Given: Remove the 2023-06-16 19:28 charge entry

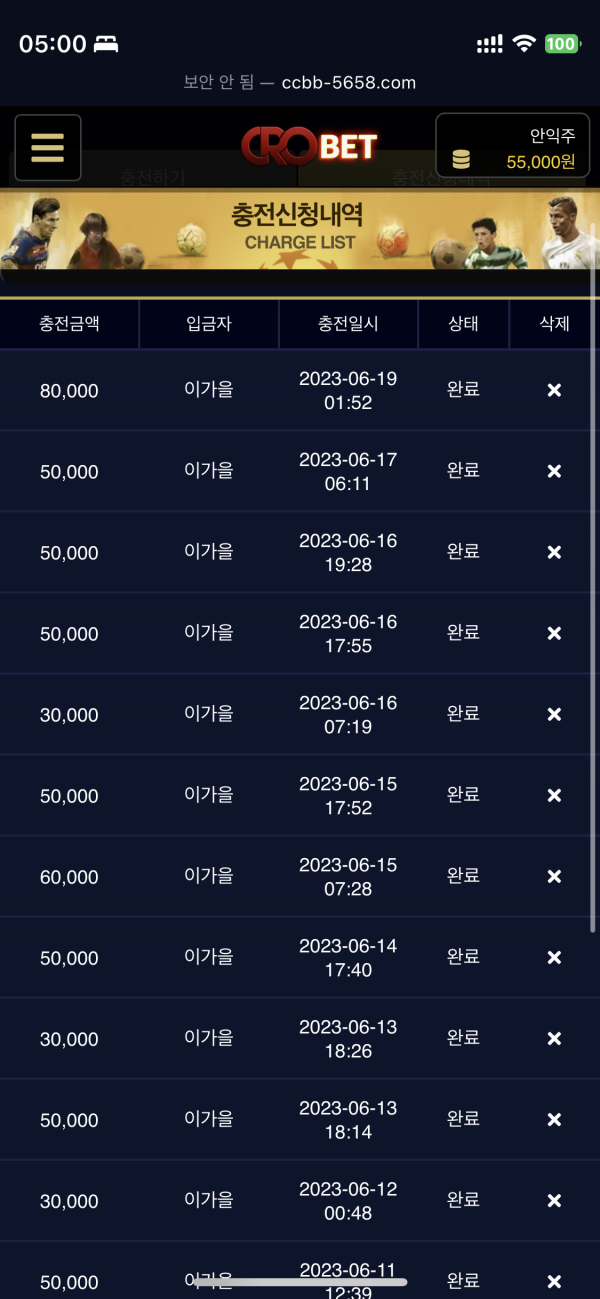Looking at the screenshot, I should (x=554, y=552).
